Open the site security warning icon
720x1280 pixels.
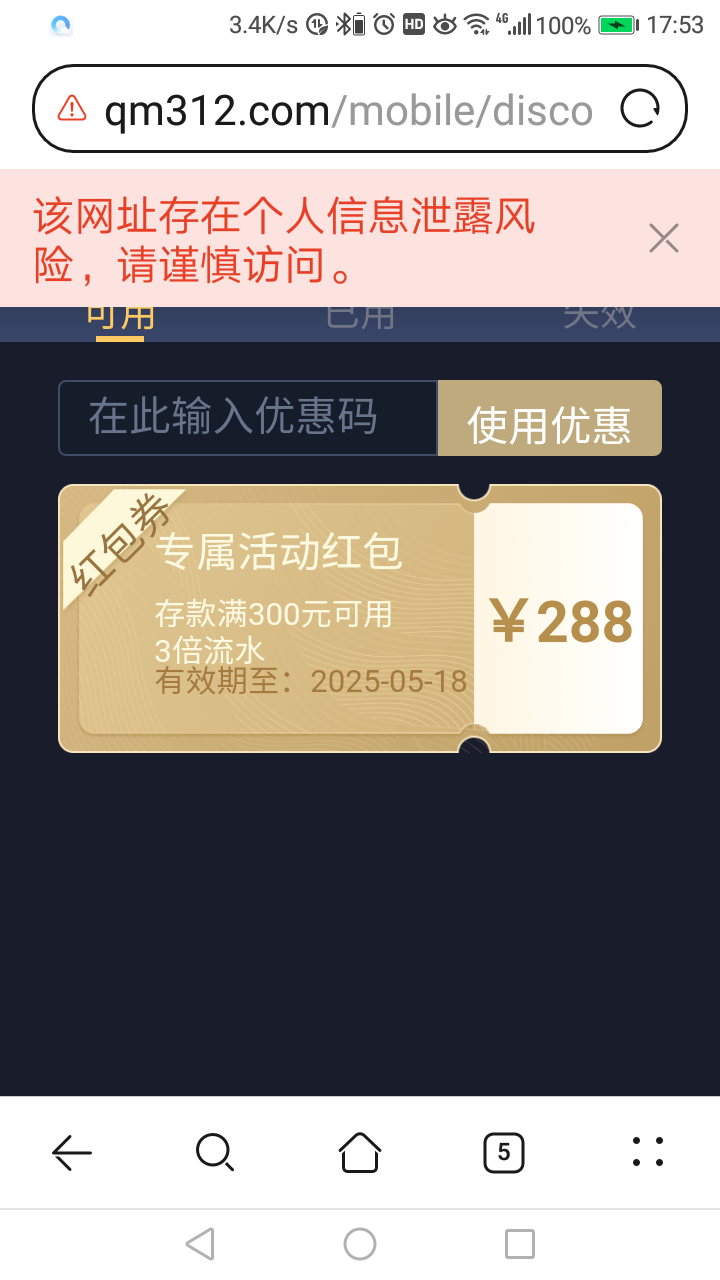[72, 109]
